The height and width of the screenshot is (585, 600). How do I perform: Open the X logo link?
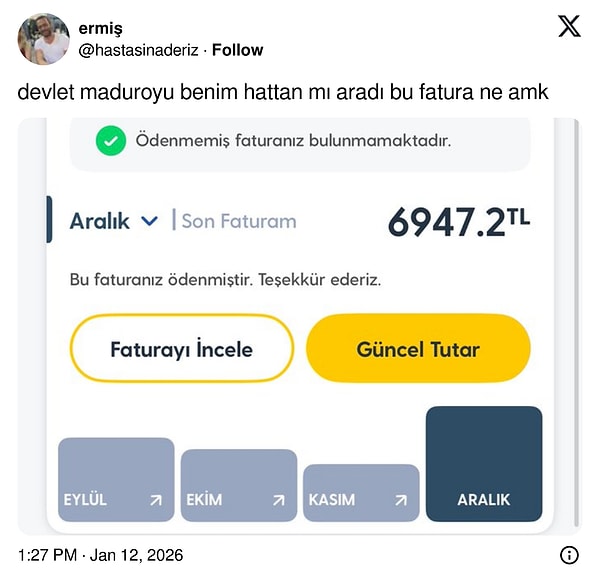569,27
